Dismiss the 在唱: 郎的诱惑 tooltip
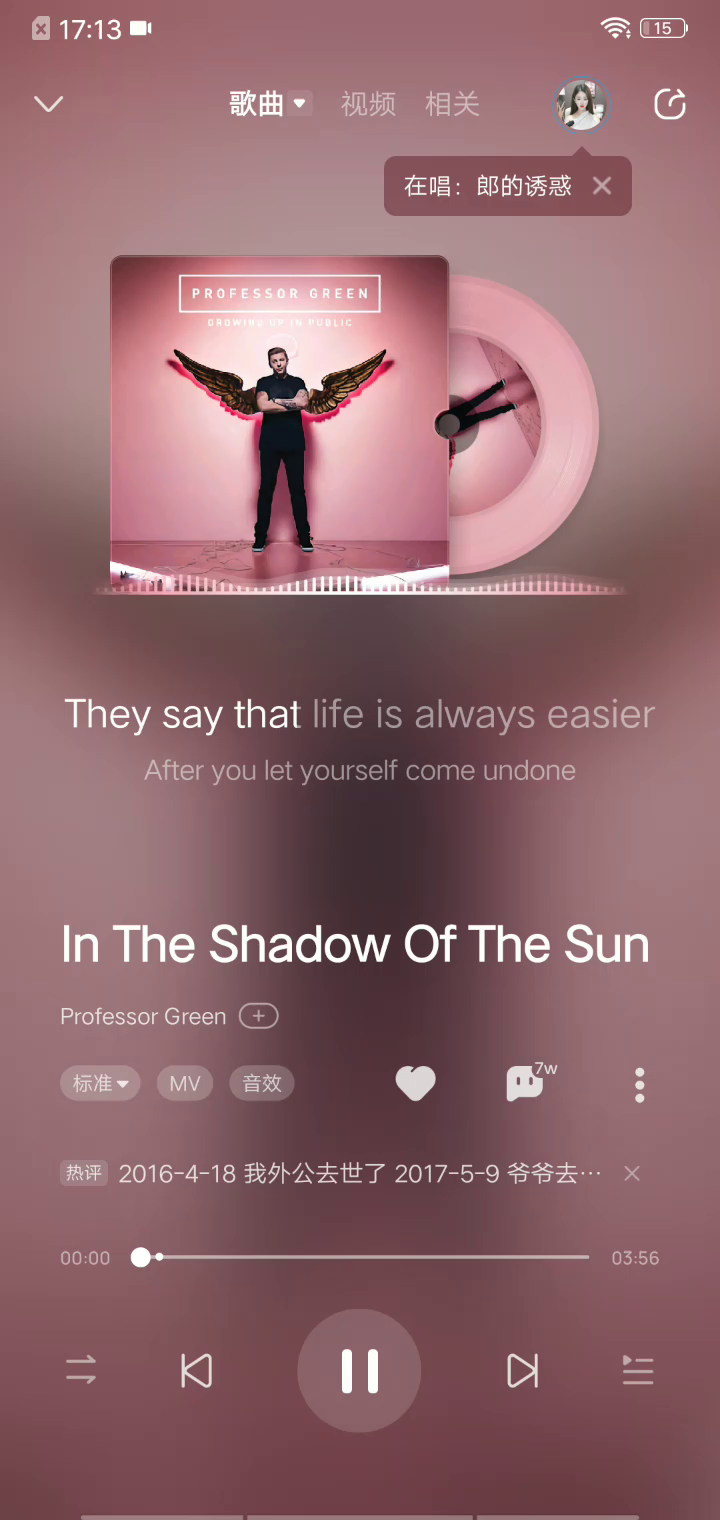Image resolution: width=720 pixels, height=1520 pixels. click(x=601, y=185)
